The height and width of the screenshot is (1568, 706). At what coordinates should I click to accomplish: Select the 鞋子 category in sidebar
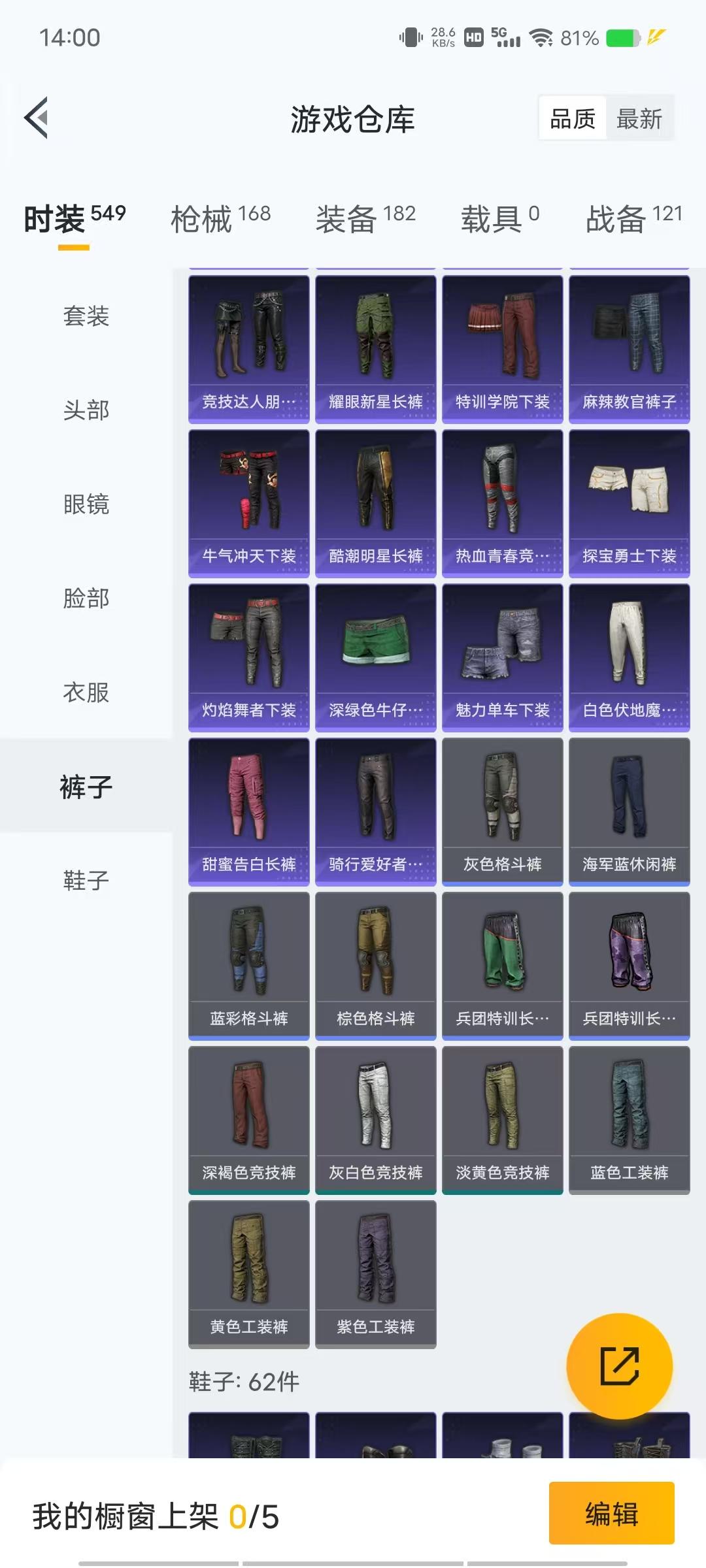pos(87,881)
